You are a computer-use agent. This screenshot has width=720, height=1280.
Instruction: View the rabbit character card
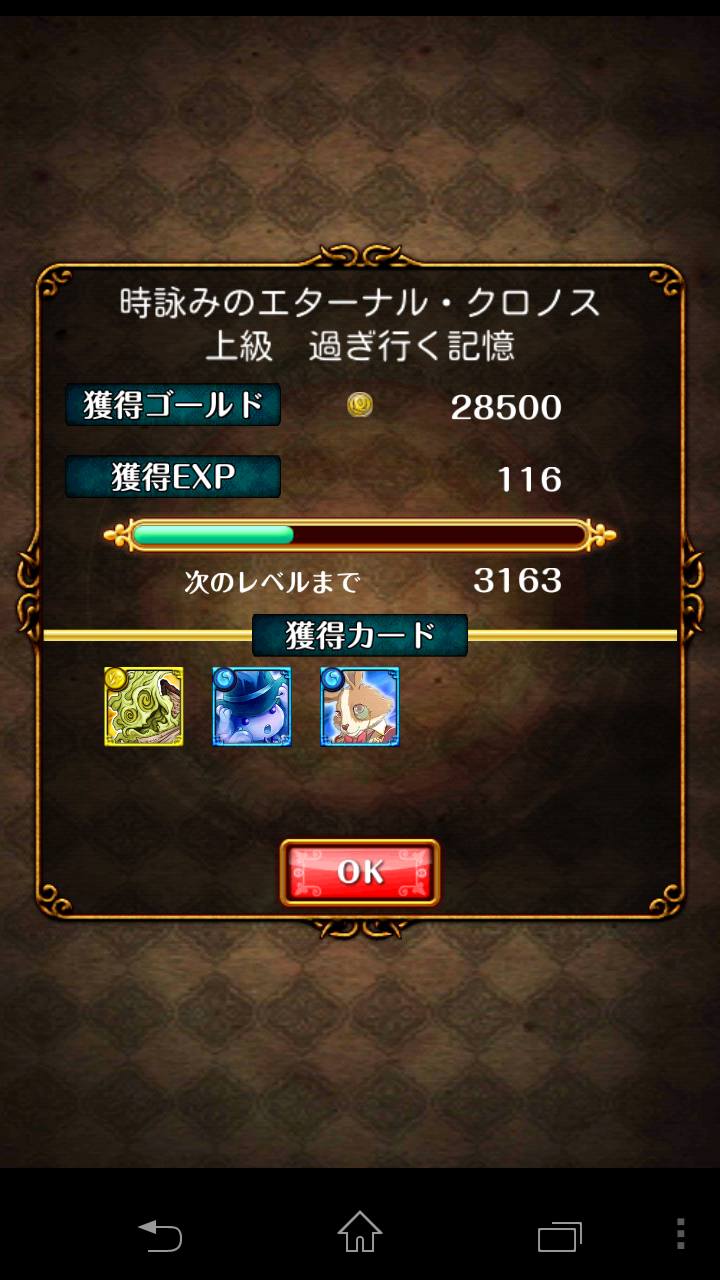pos(360,707)
